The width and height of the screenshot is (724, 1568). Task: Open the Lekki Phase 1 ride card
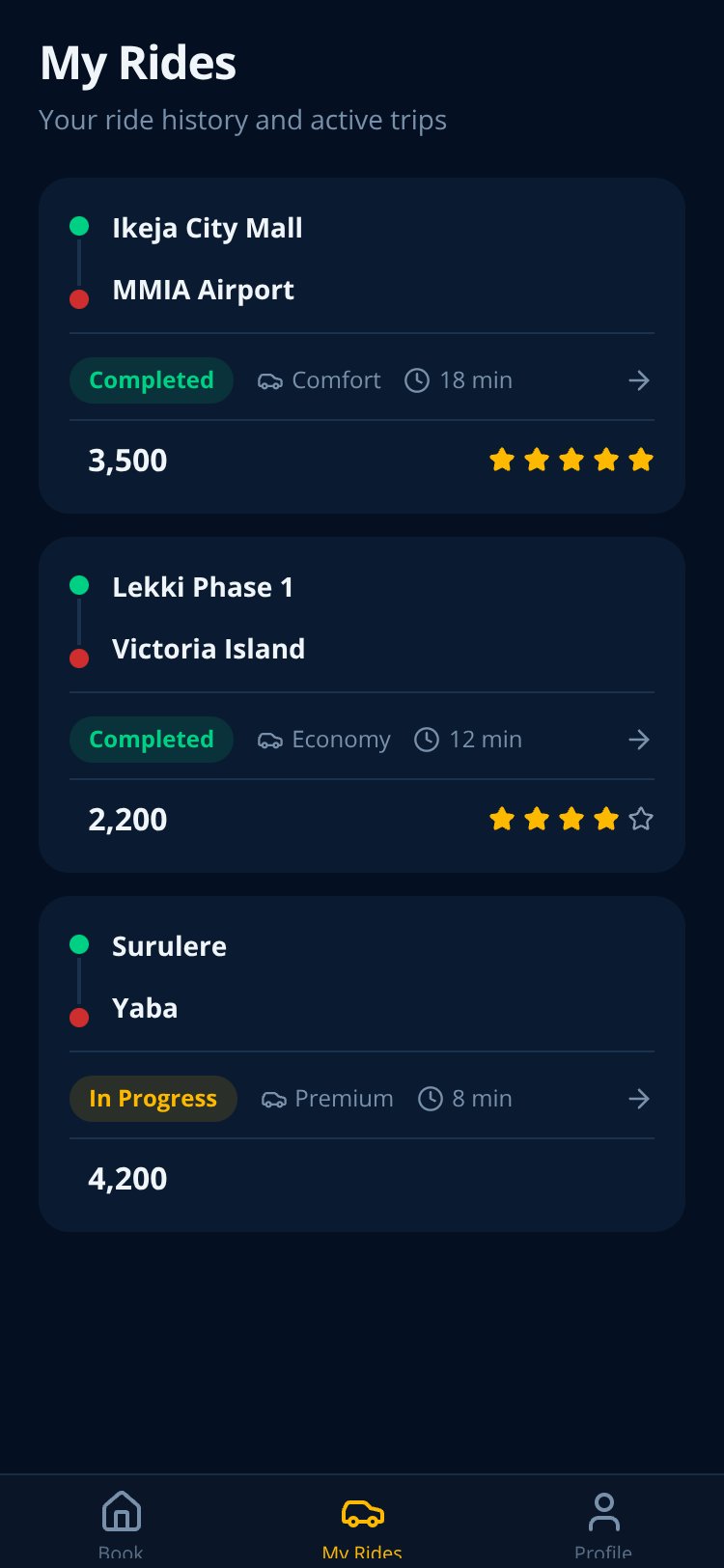click(x=362, y=705)
